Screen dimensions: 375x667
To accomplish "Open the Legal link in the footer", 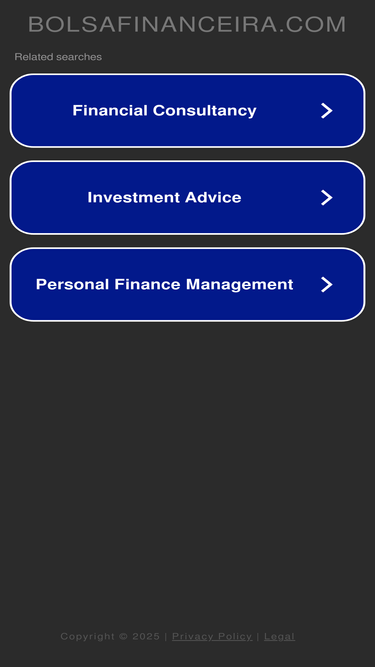I will tap(279, 636).
